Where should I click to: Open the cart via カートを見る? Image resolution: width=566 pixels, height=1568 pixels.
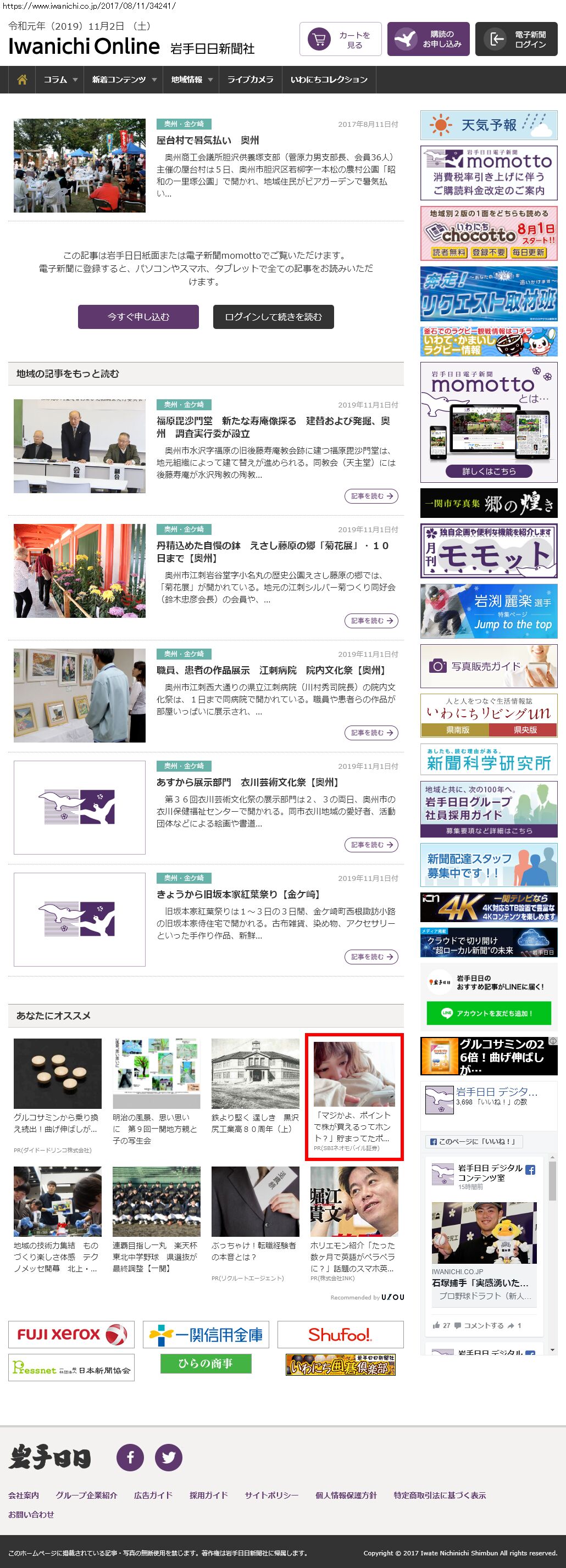341,40
